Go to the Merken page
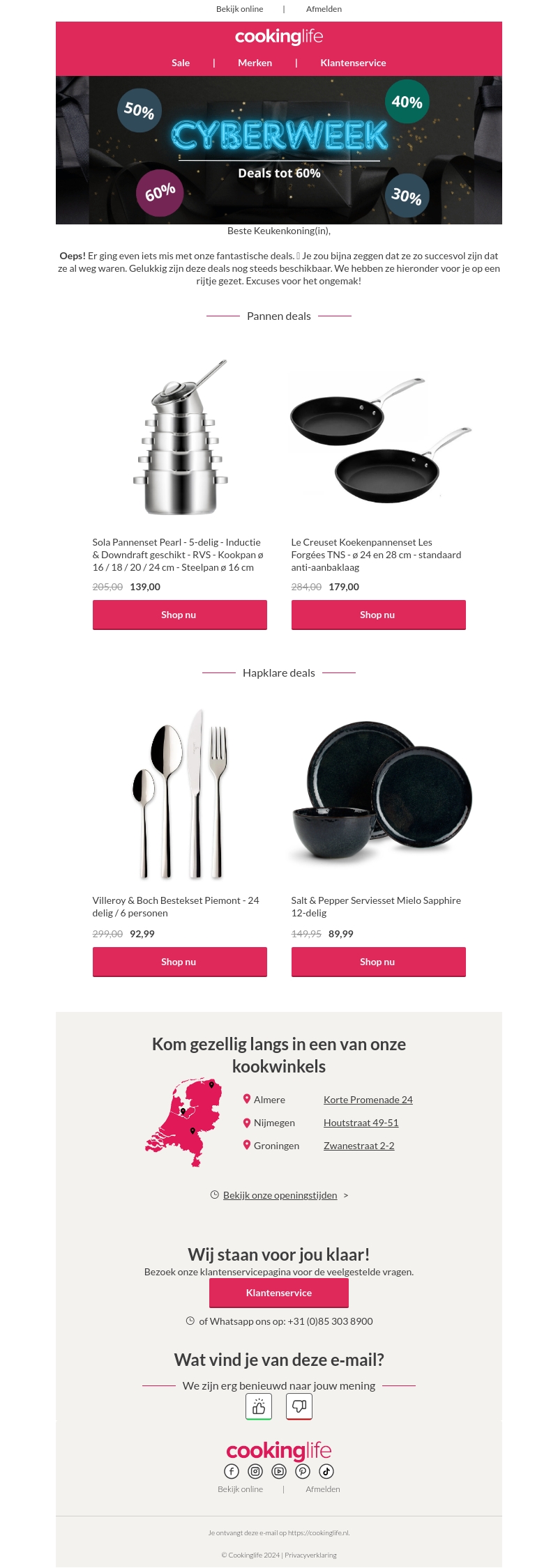Screen dimensions: 558x1568 [x=255, y=63]
